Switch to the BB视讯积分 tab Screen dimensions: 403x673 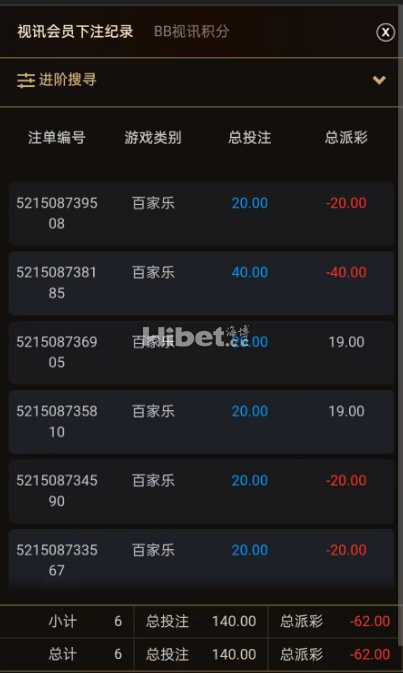pos(191,31)
